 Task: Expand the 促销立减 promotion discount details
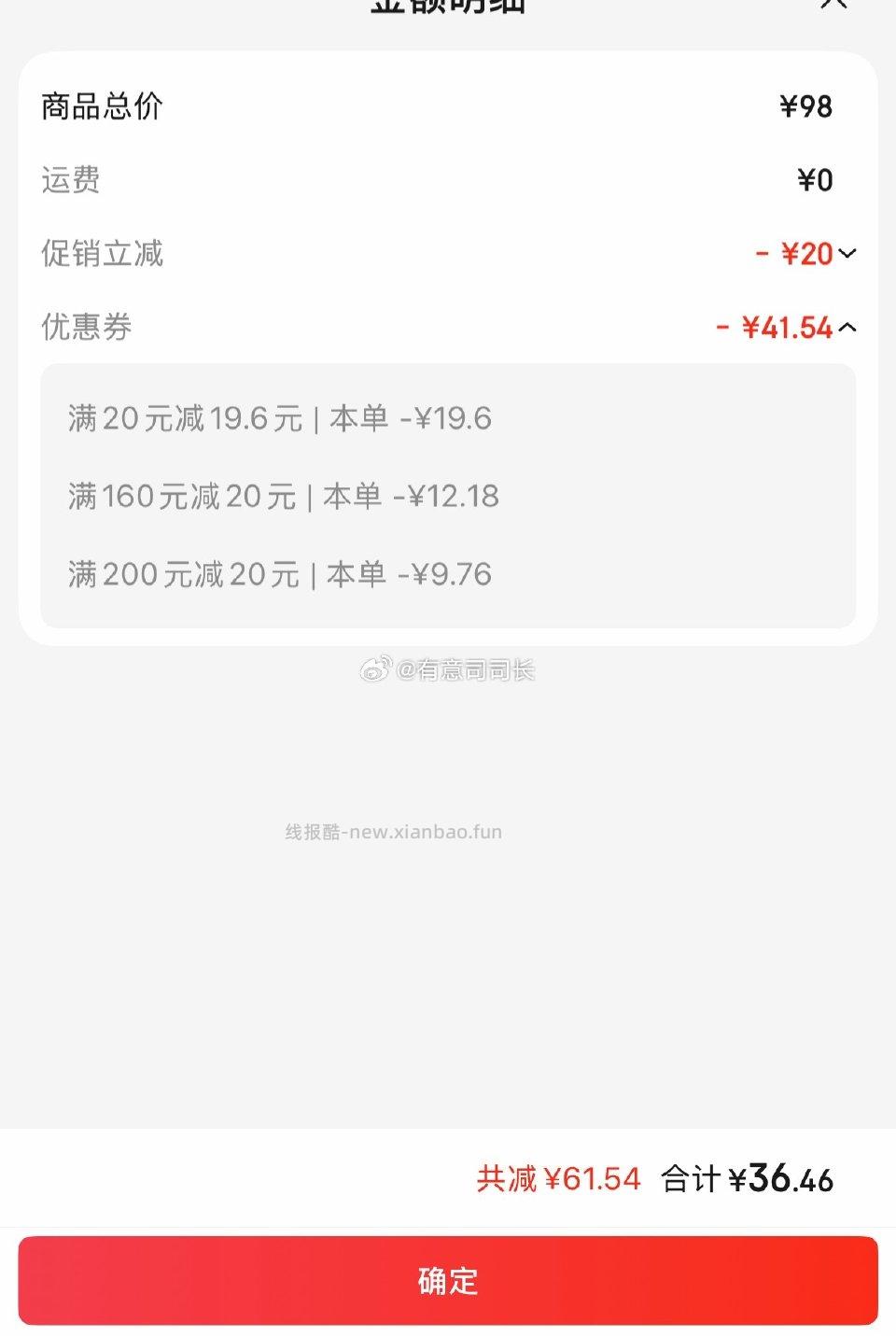(x=846, y=253)
